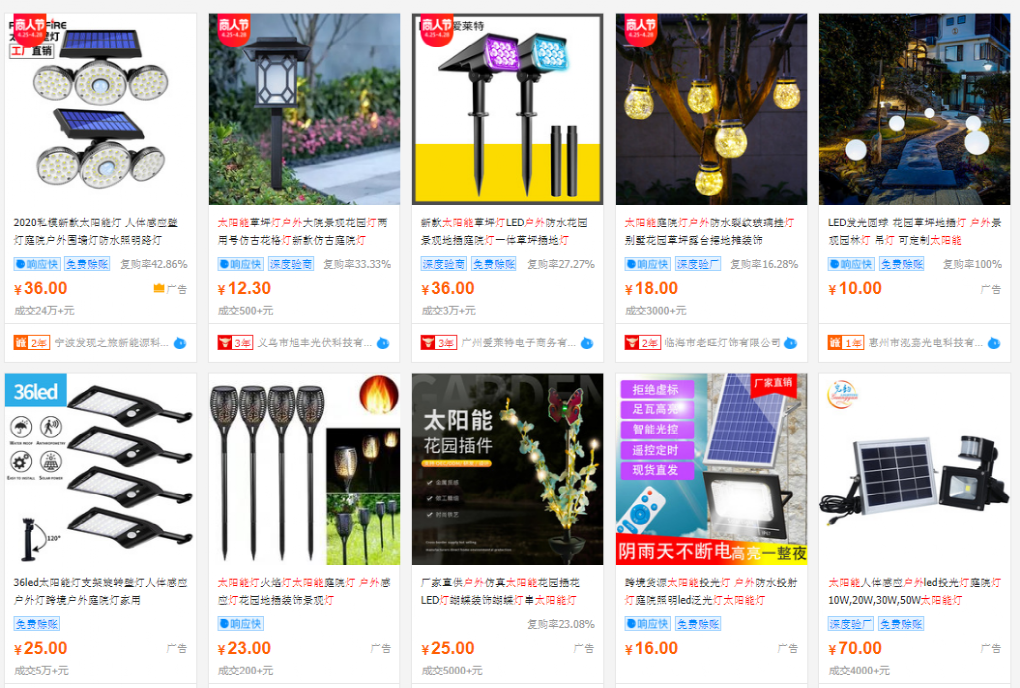The width and height of the screenshot is (1020, 688).
Task: Visit the 义乌市旭丰光伏科技 shop
Action: (x=313, y=343)
